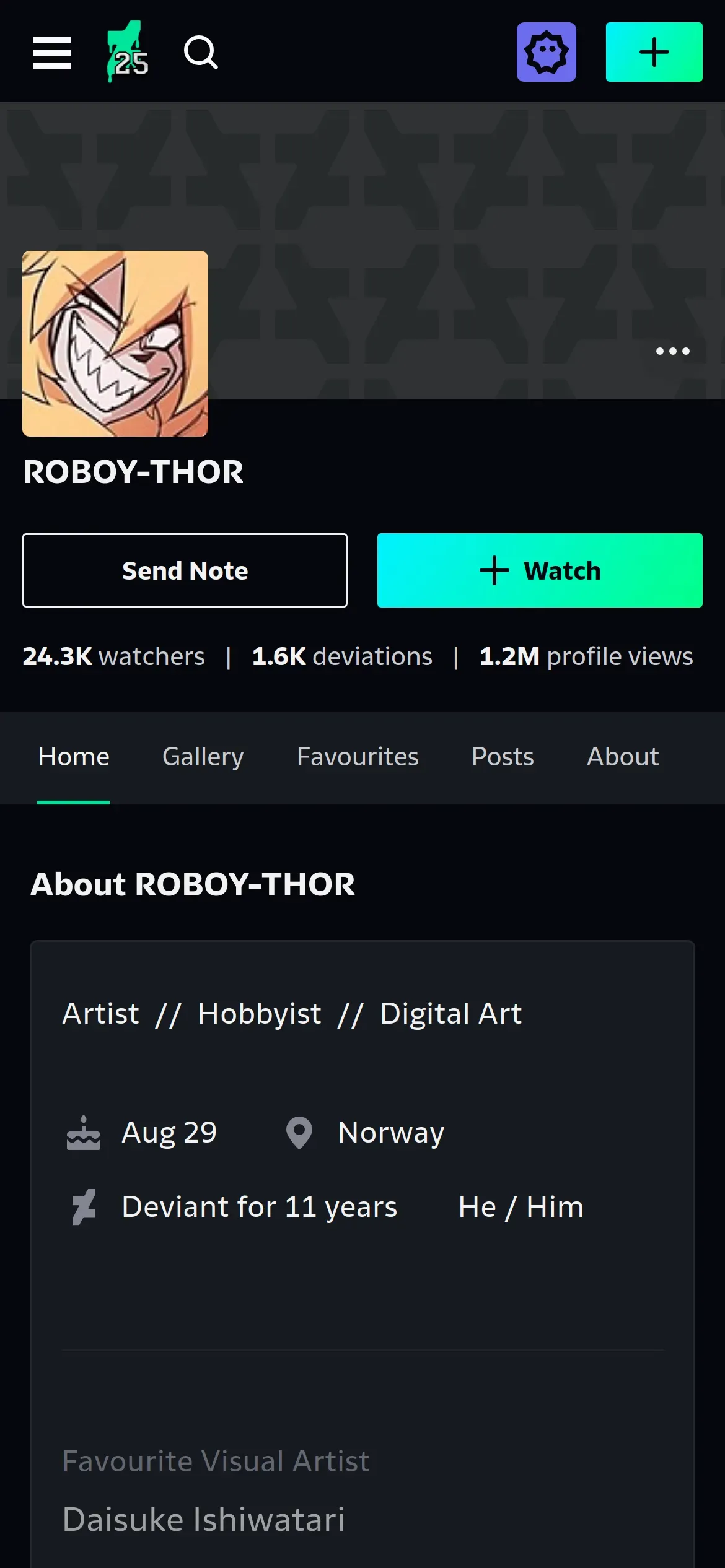Watch ROBOY-THOR
This screenshot has height=1568, width=725.
540,570
